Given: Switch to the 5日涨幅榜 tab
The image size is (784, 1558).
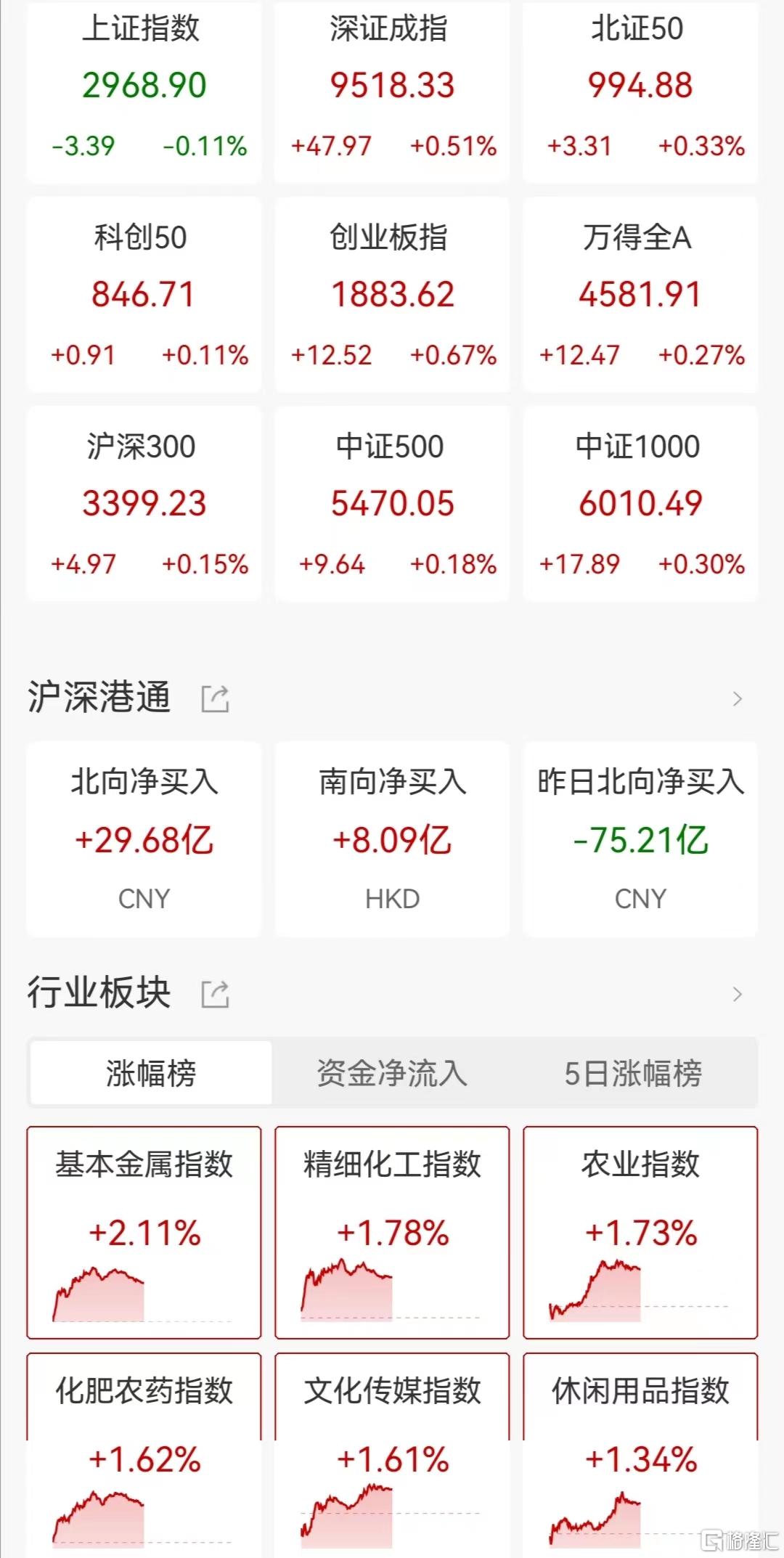Looking at the screenshot, I should tap(633, 1073).
